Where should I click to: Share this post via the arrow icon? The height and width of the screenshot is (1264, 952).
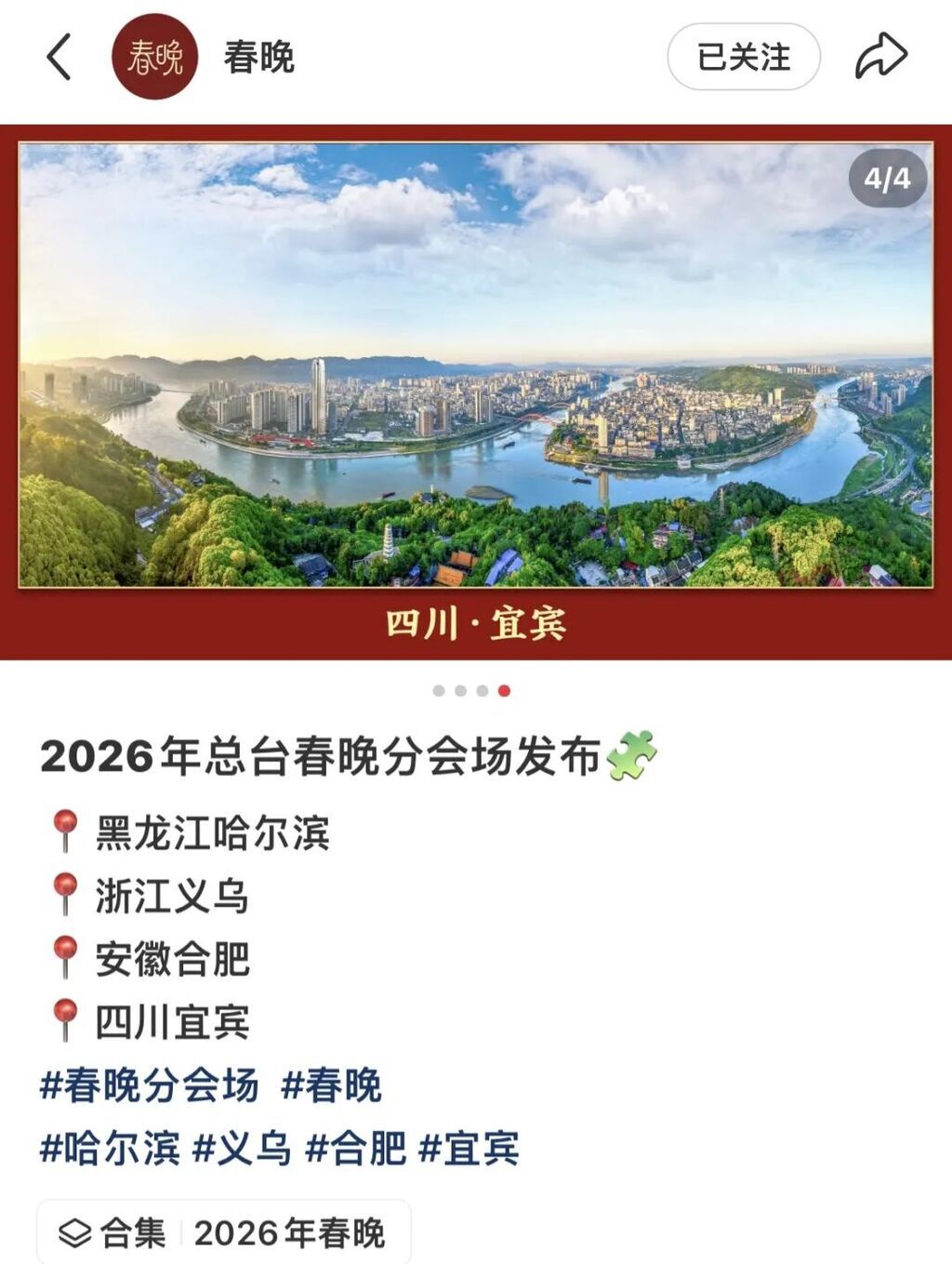click(879, 56)
